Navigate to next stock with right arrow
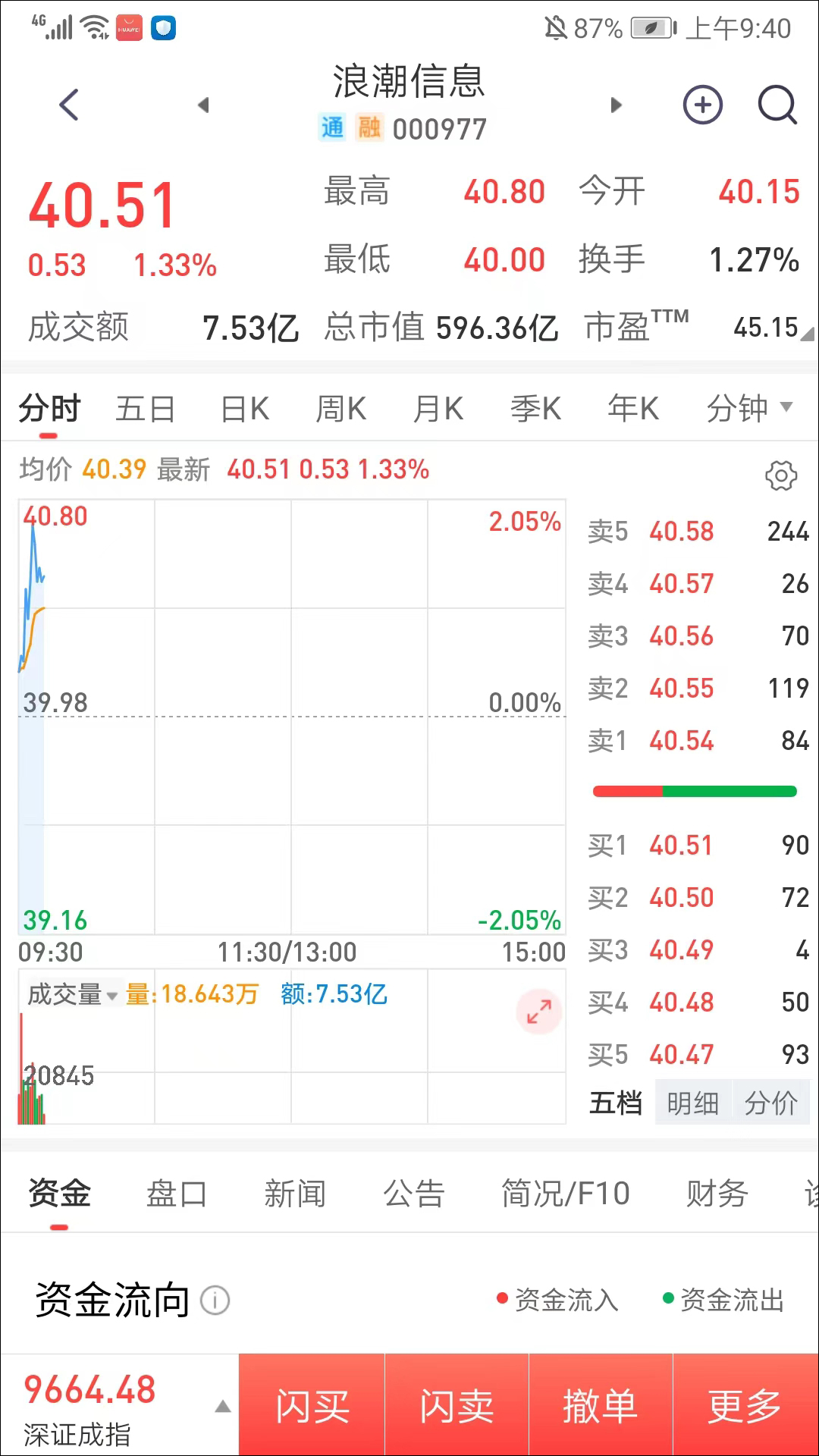The image size is (819, 1456). (616, 105)
